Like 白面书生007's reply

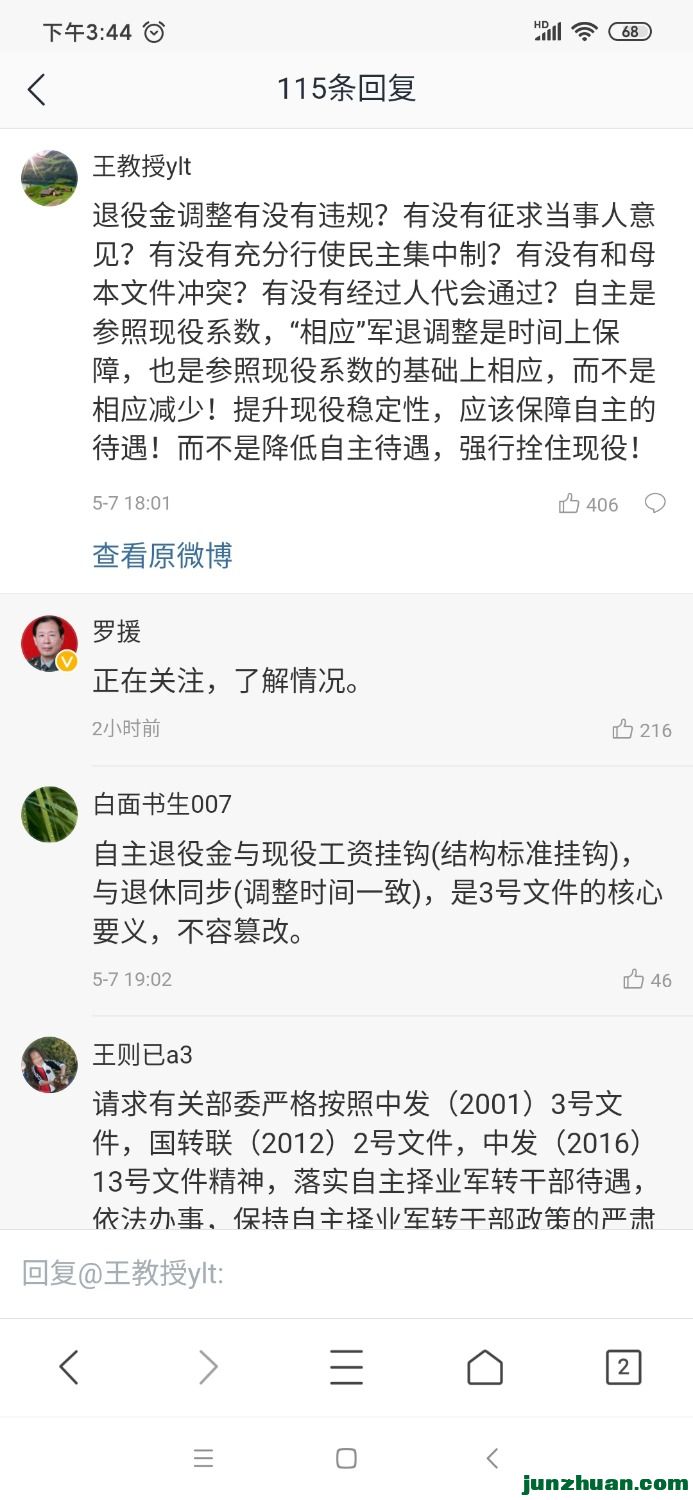coord(633,979)
